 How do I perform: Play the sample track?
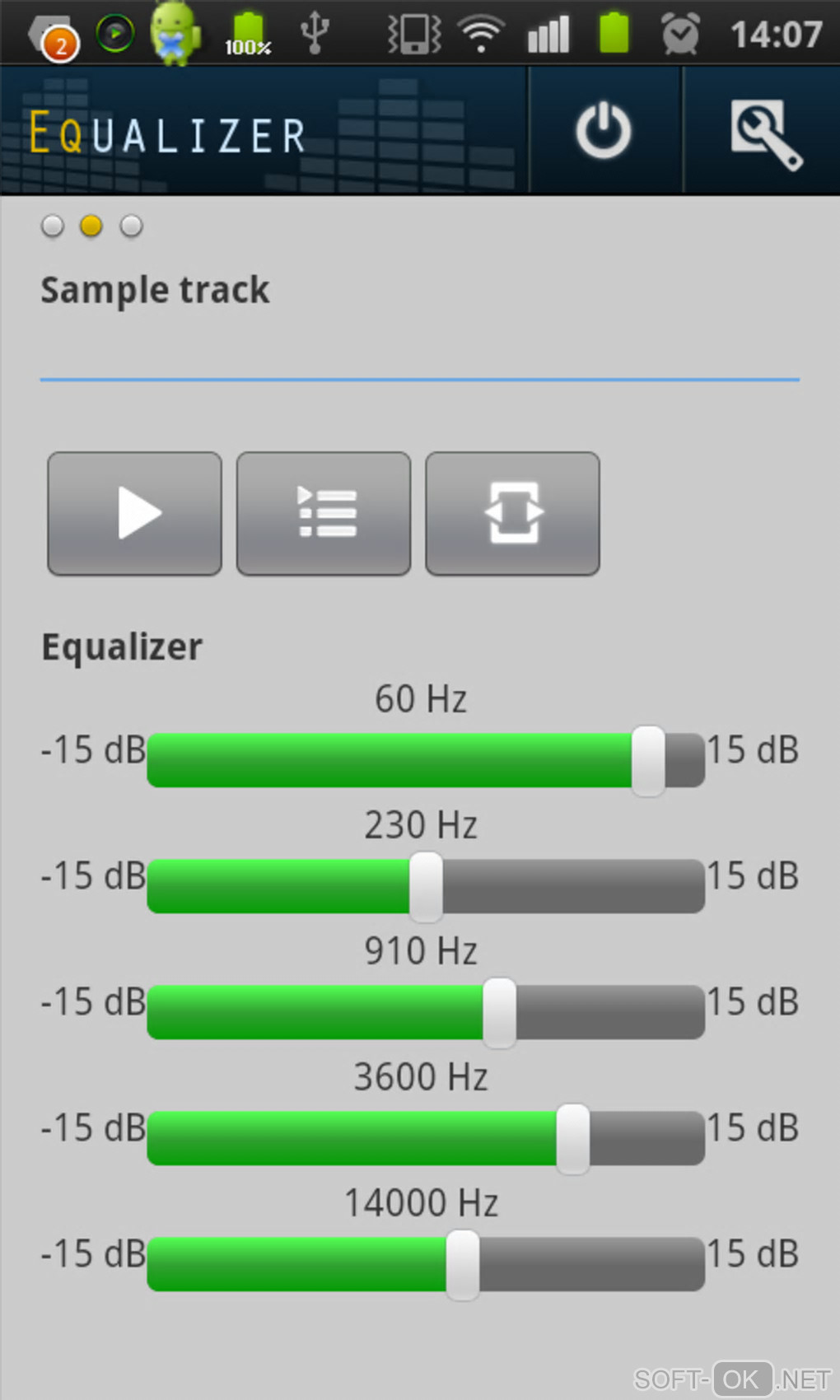(x=135, y=513)
